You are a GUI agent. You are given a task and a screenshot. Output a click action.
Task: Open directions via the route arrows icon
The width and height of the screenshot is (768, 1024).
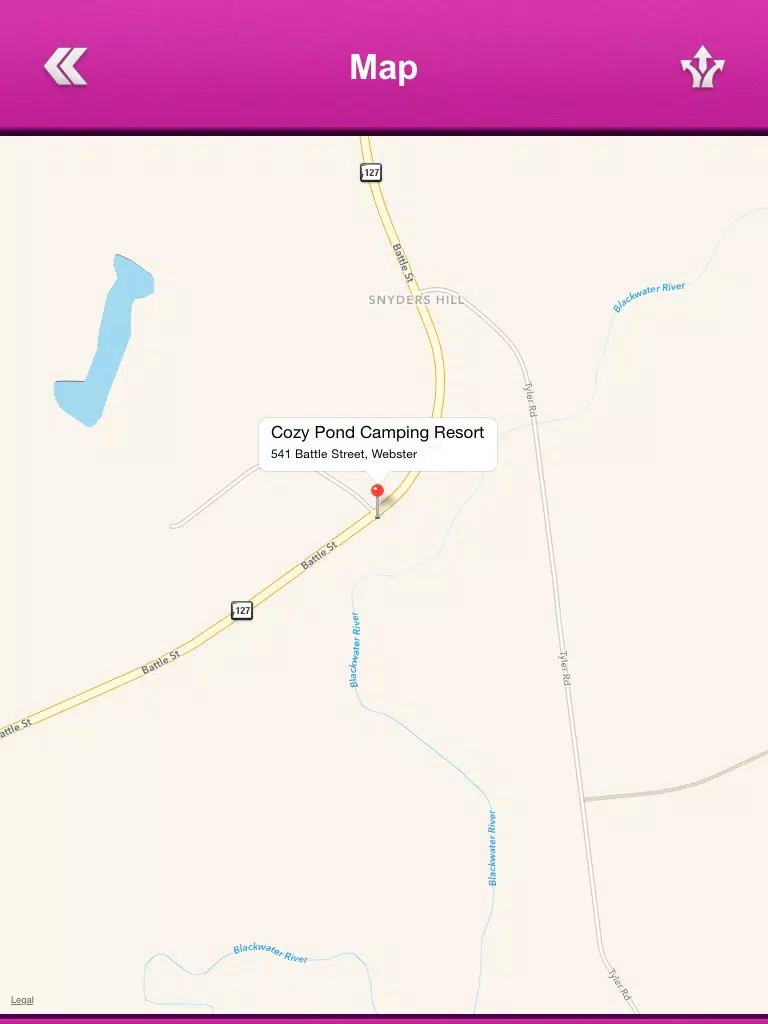703,67
